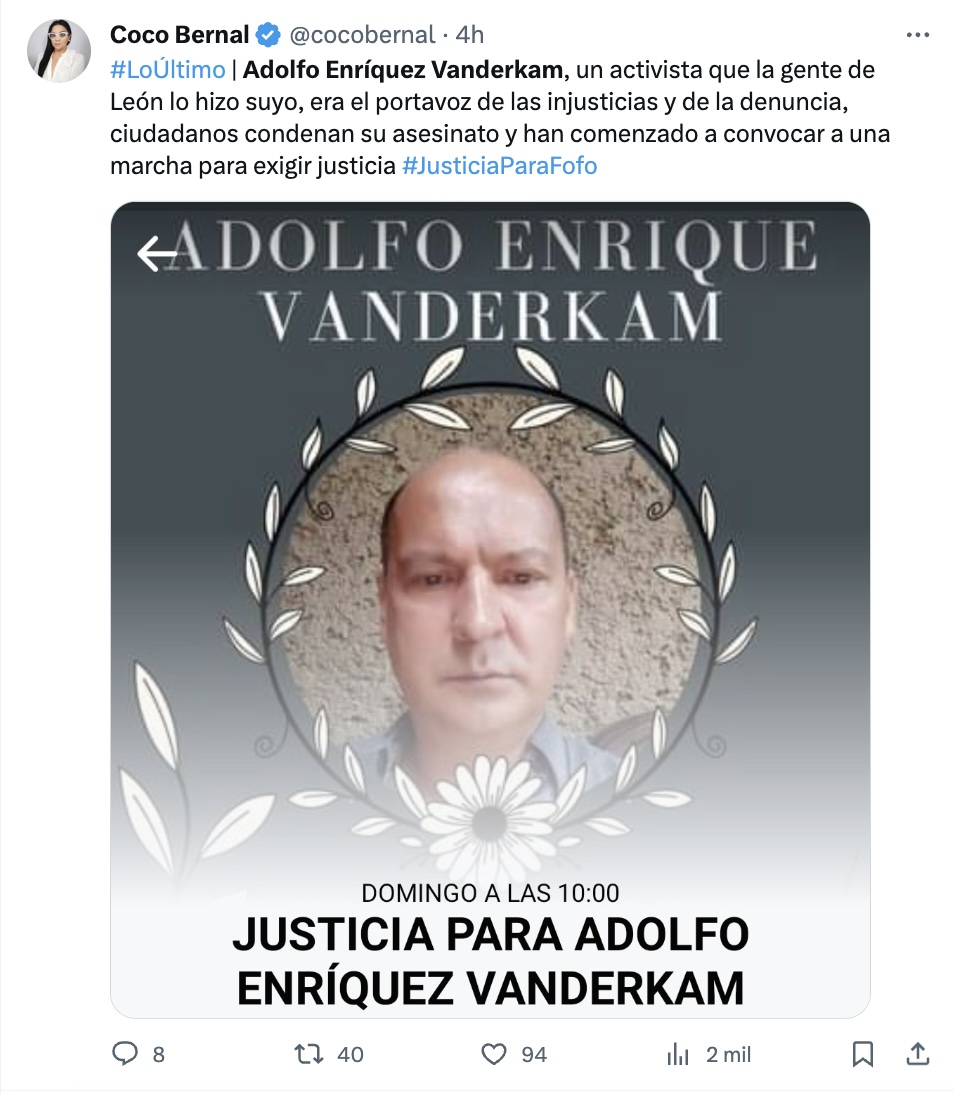This screenshot has height=1094, width=954.
Task: Open the #LoÚltimo hashtag
Action: pyautogui.click(x=168, y=70)
